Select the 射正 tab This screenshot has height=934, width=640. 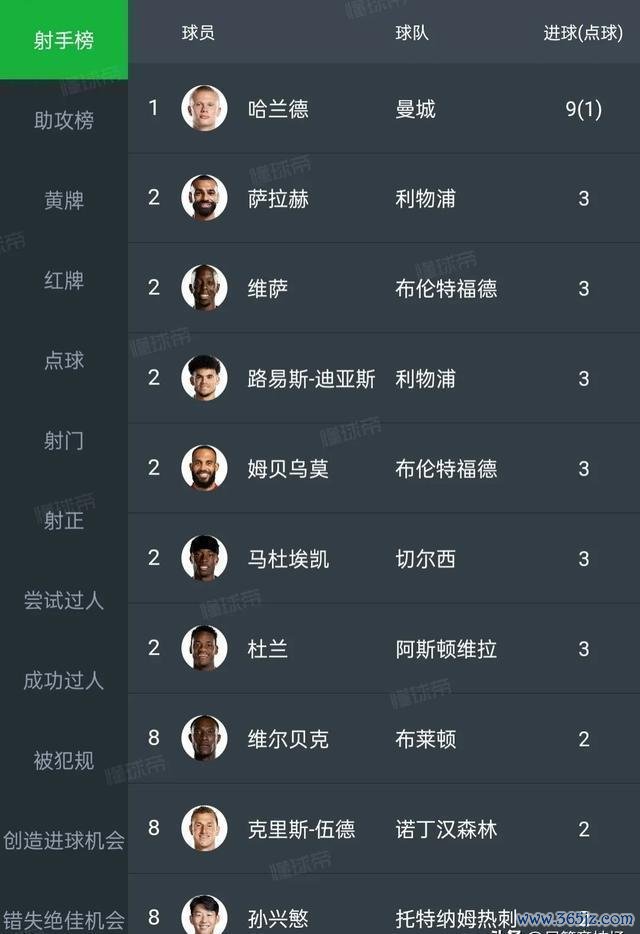64,520
